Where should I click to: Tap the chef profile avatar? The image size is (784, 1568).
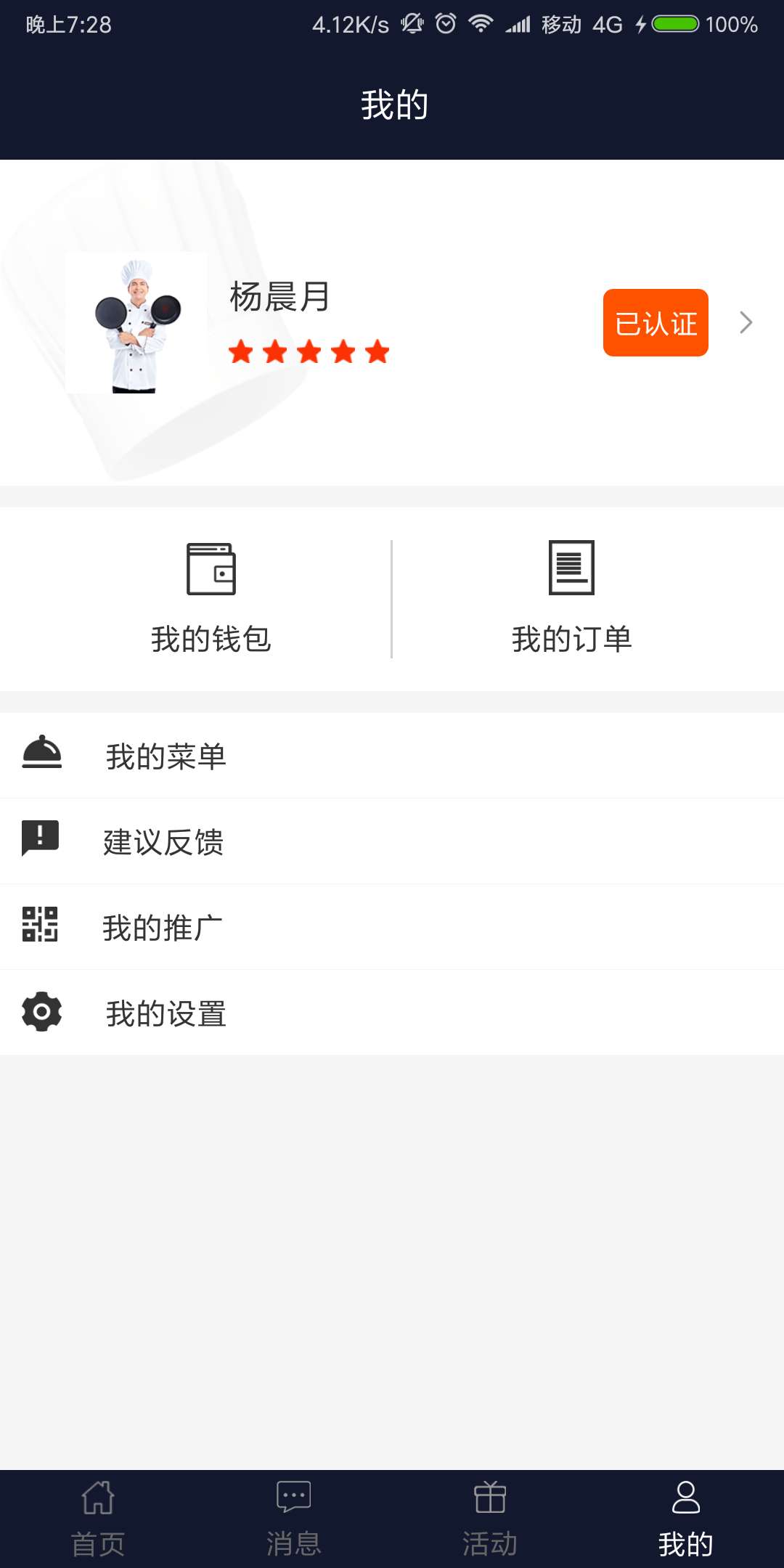pyautogui.click(x=136, y=324)
